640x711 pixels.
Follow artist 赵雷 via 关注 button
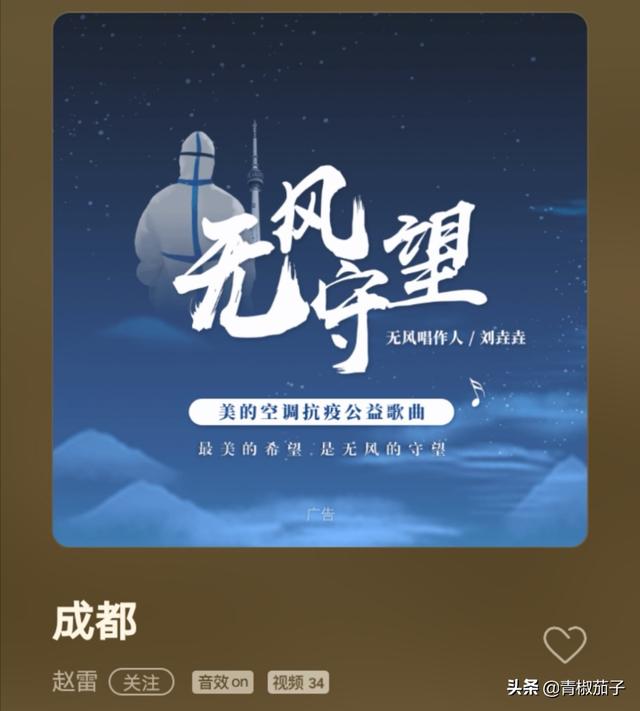click(x=141, y=683)
